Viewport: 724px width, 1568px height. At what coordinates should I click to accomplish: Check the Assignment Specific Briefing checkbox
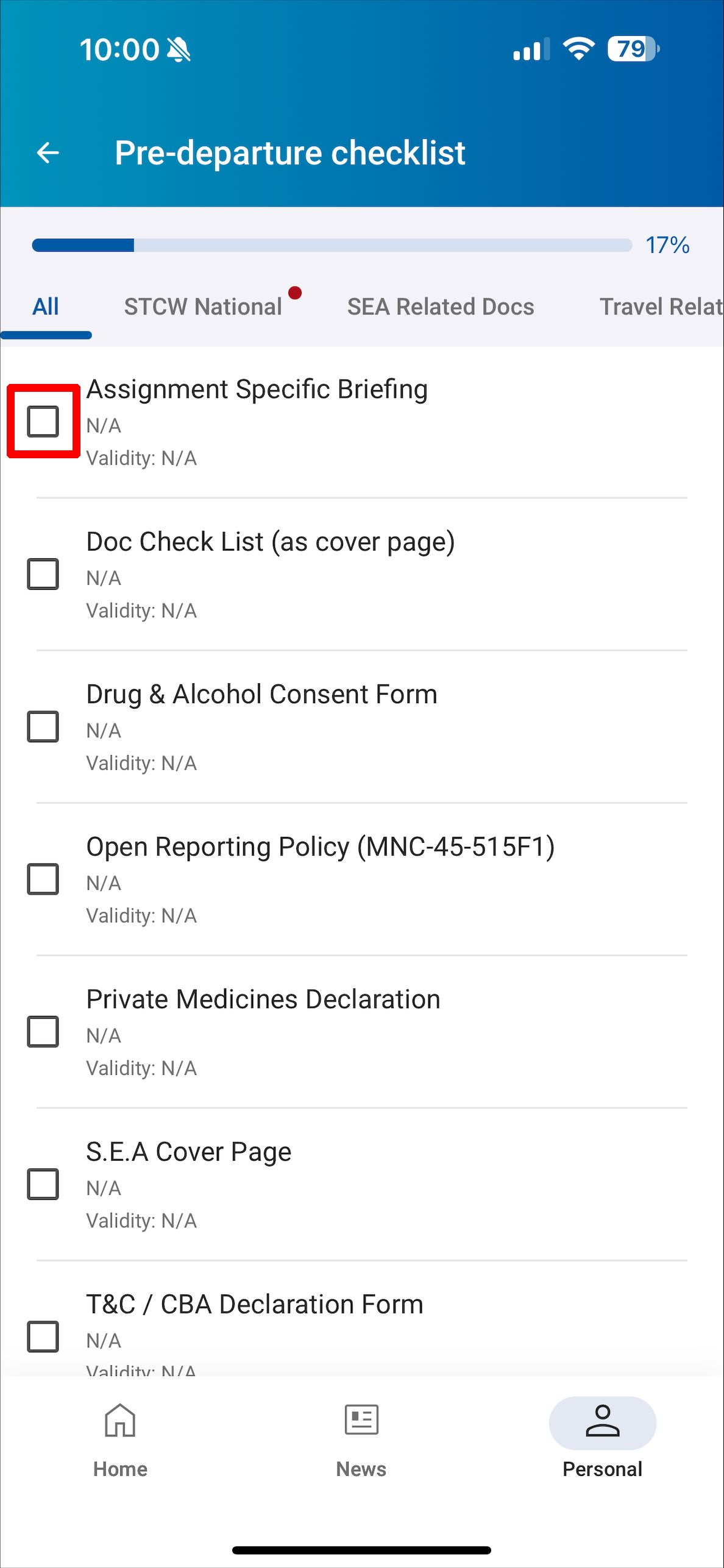pyautogui.click(x=43, y=421)
